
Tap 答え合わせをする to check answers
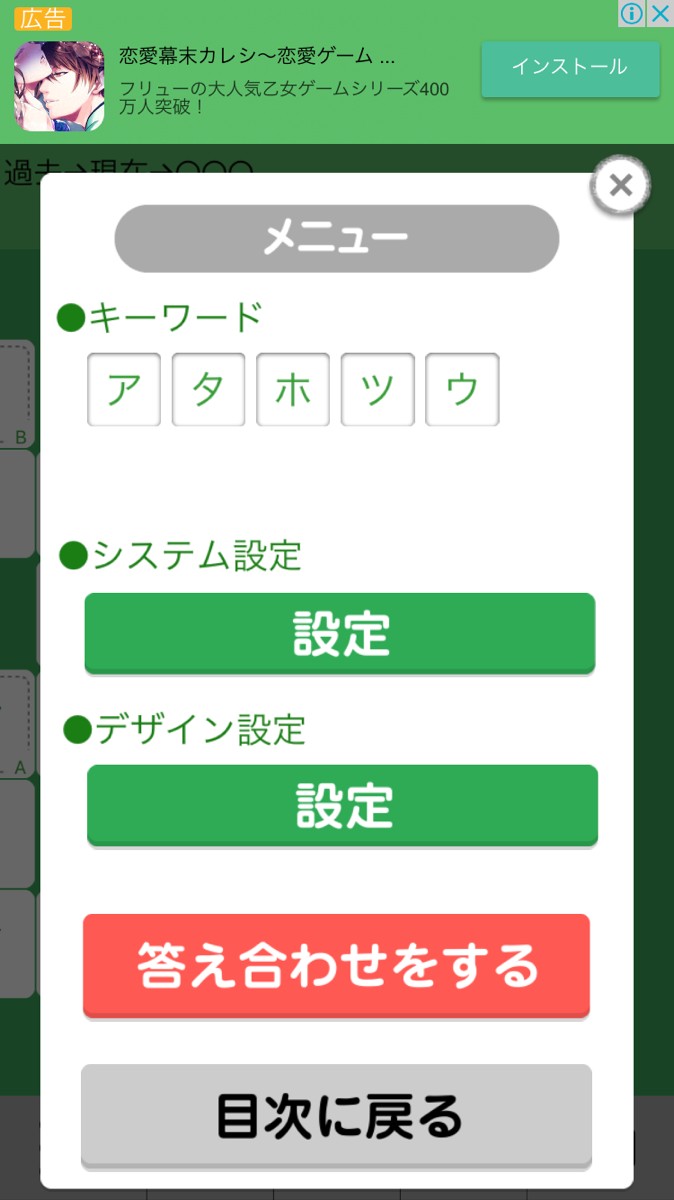point(337,964)
